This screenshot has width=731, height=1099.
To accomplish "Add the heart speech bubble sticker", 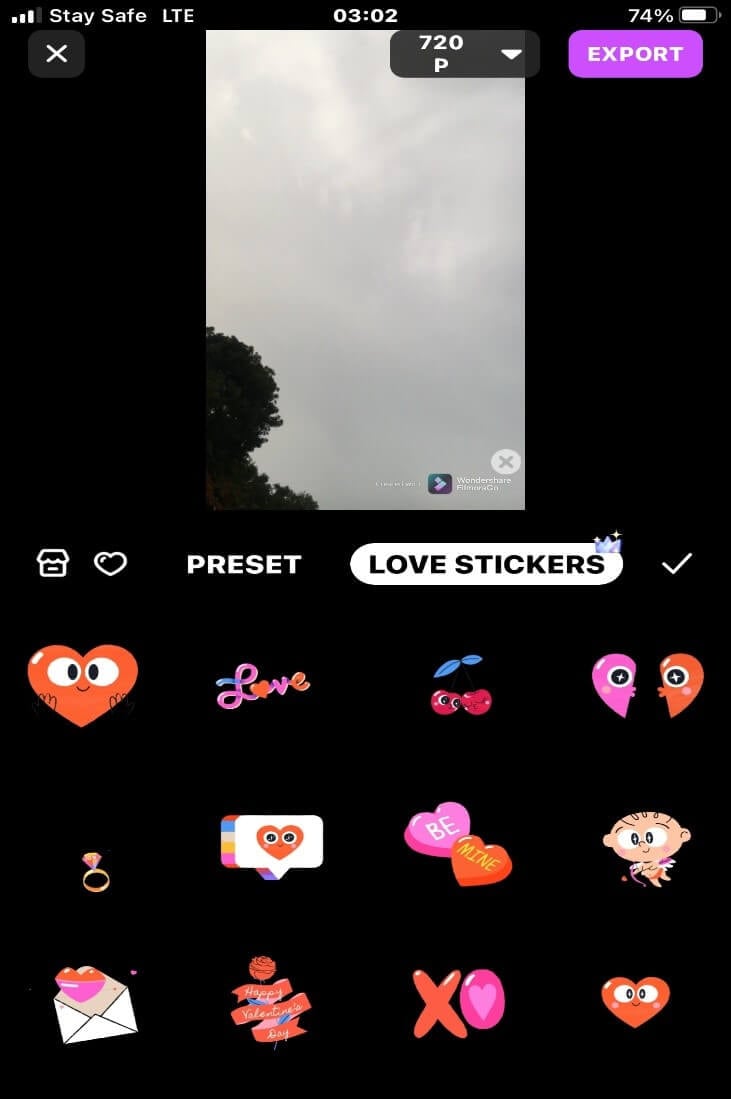I will (272, 842).
